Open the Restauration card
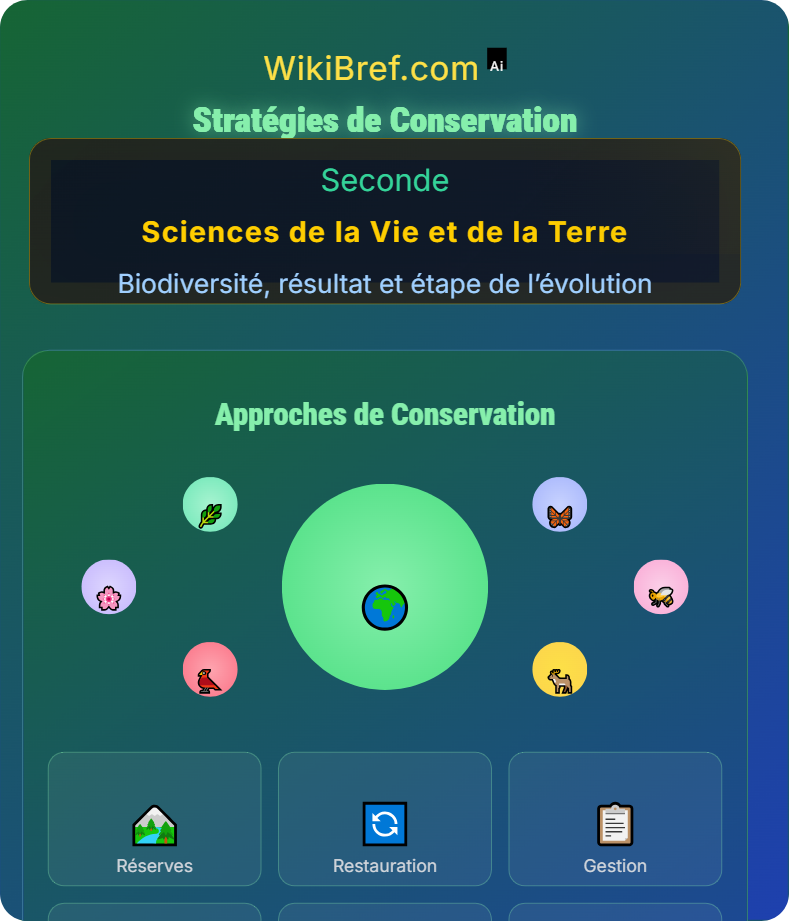Screen dimensions: 789x921 pos(384,819)
